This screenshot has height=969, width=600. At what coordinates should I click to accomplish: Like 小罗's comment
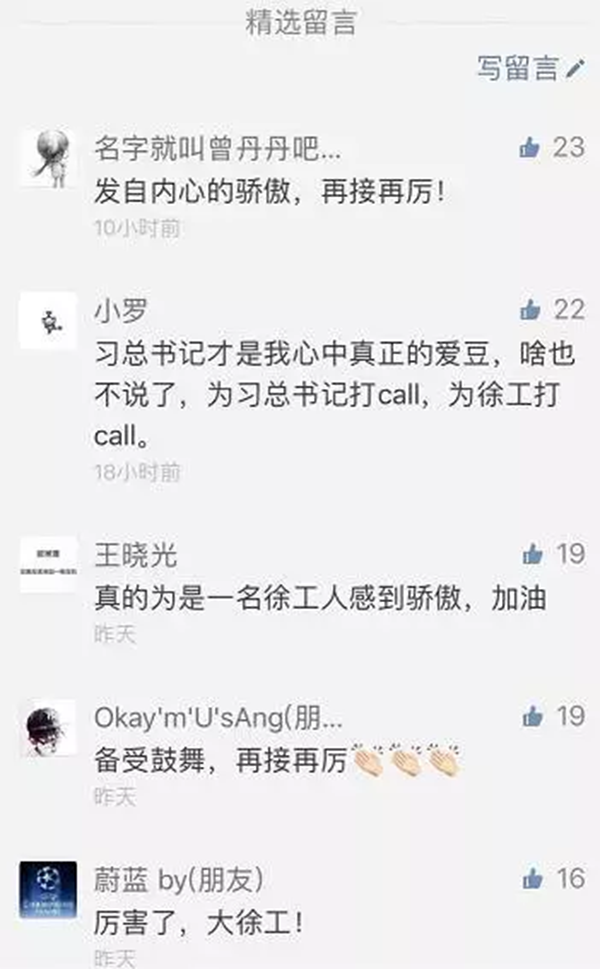[531, 309]
